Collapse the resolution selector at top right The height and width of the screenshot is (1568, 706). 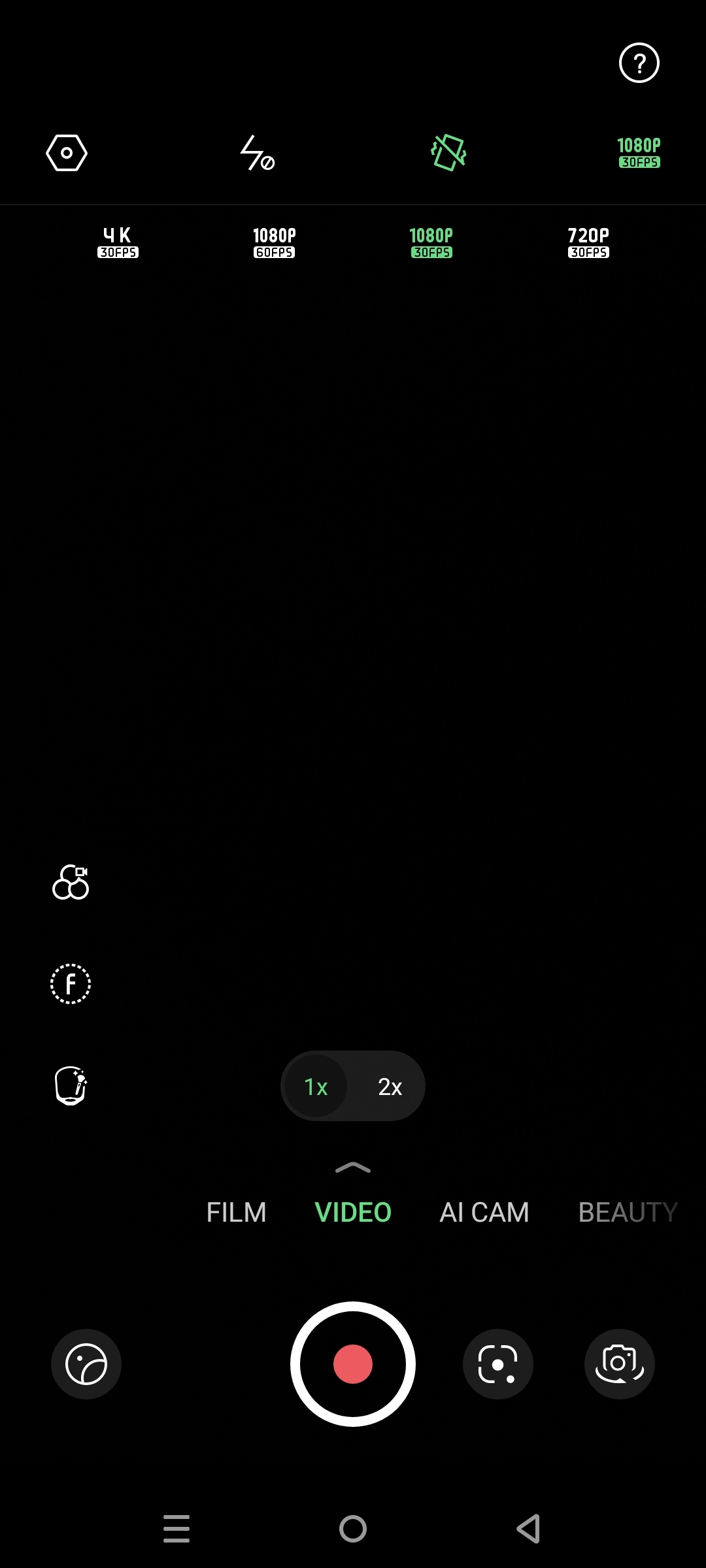click(639, 153)
